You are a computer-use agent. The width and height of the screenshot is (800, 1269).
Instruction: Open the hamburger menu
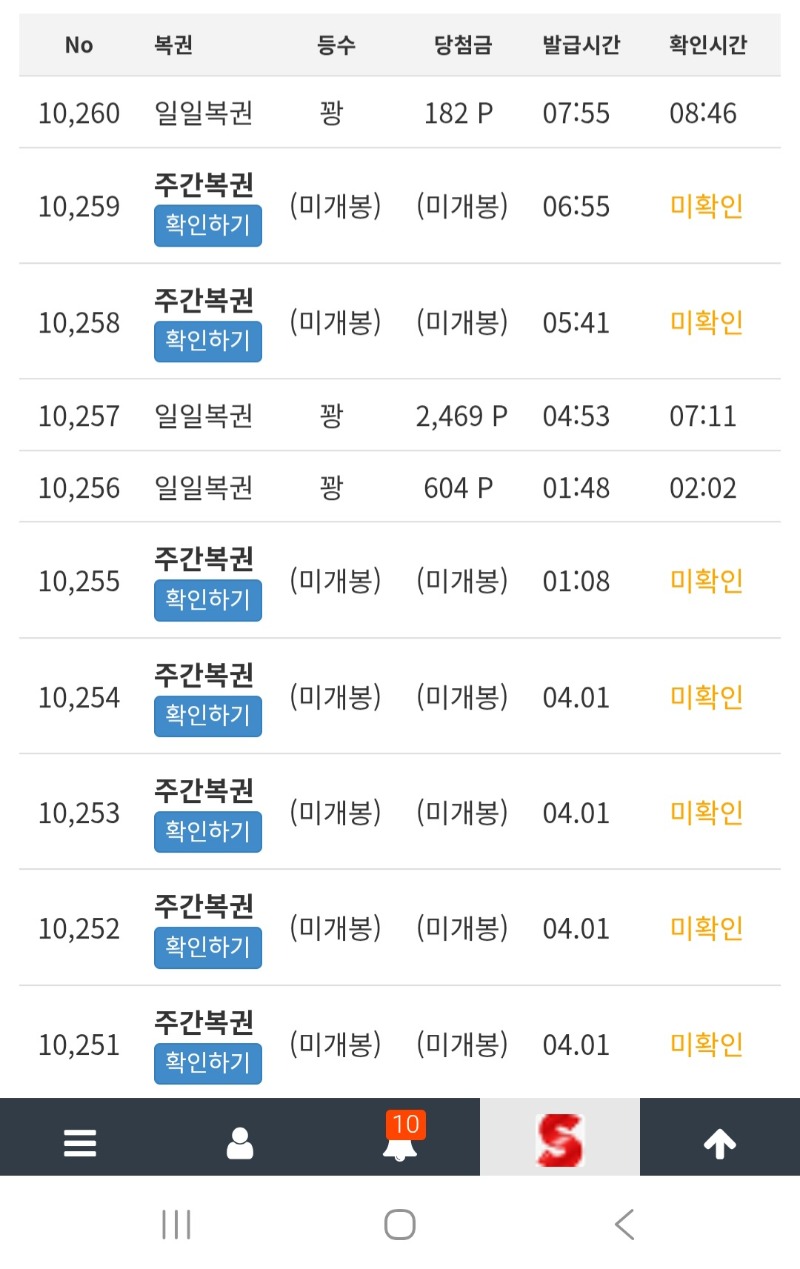coord(80,1142)
